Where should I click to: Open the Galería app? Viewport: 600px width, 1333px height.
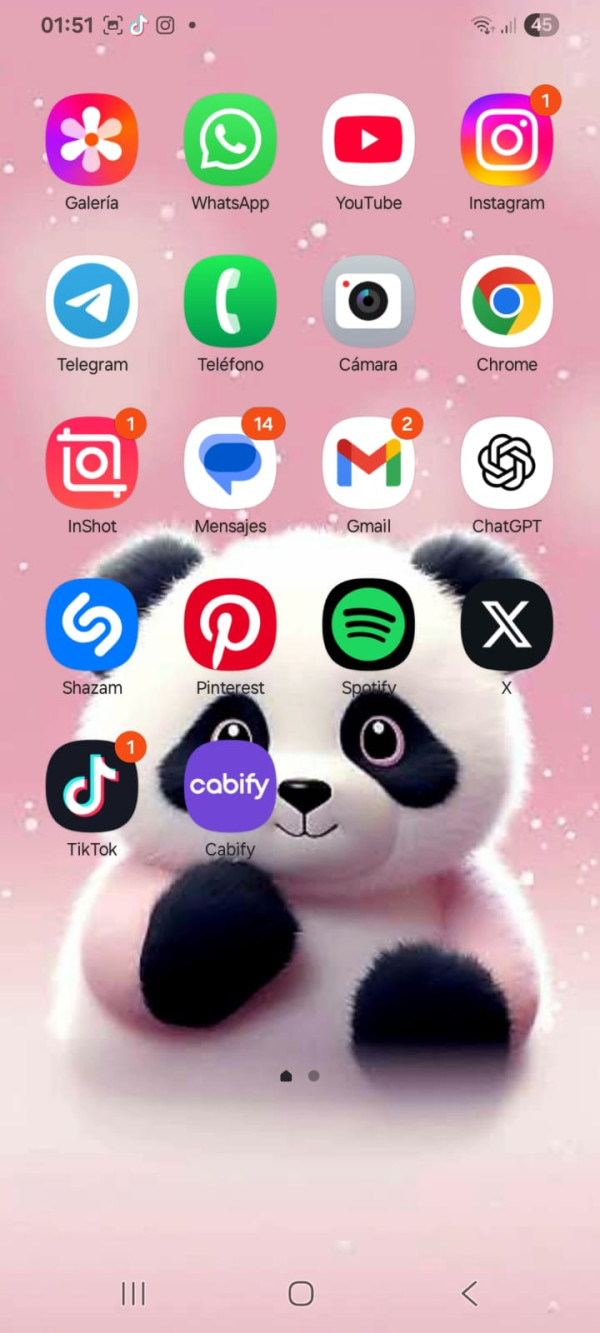pos(91,140)
